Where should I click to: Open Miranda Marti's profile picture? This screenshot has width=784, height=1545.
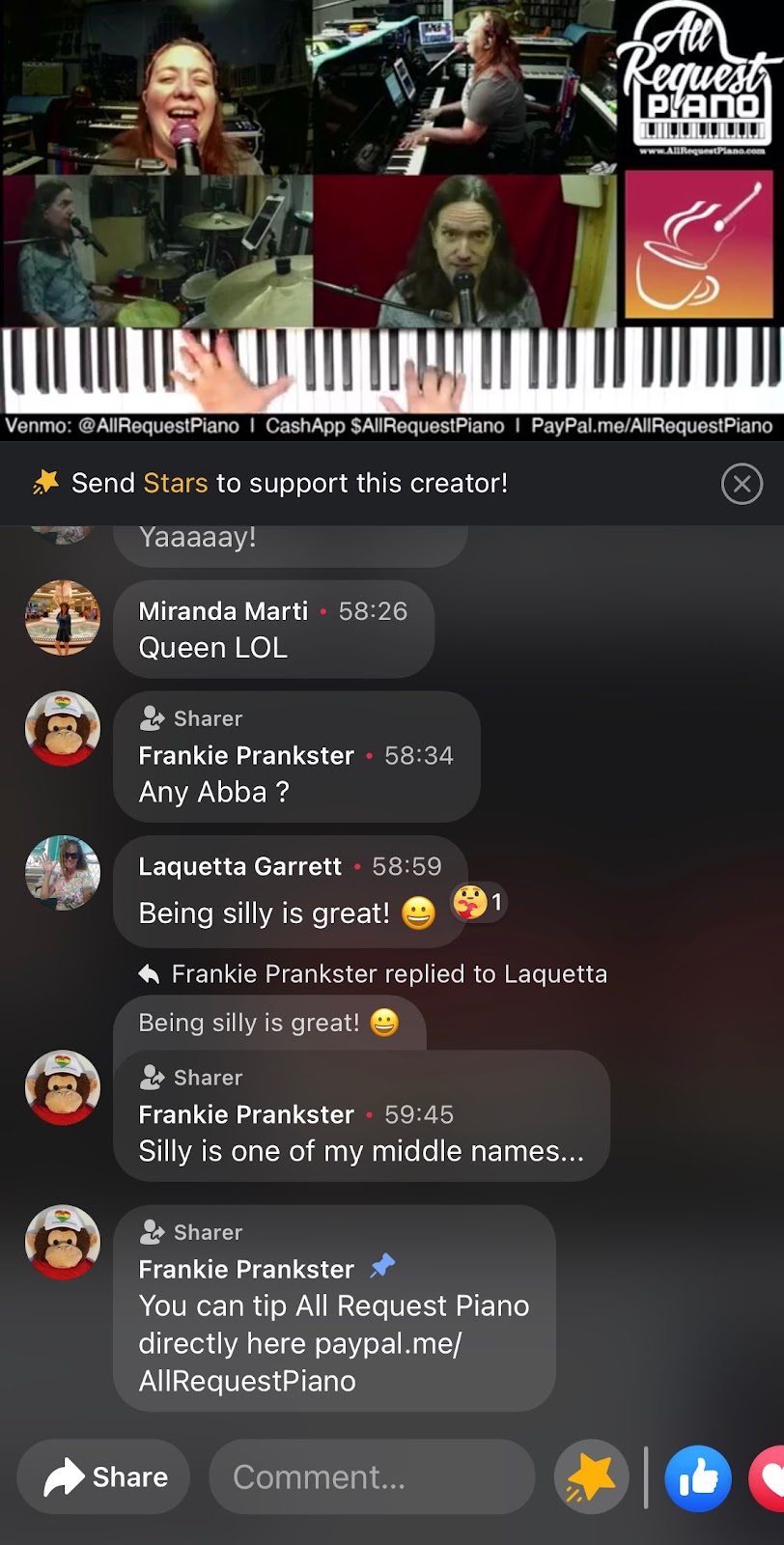[x=63, y=618]
